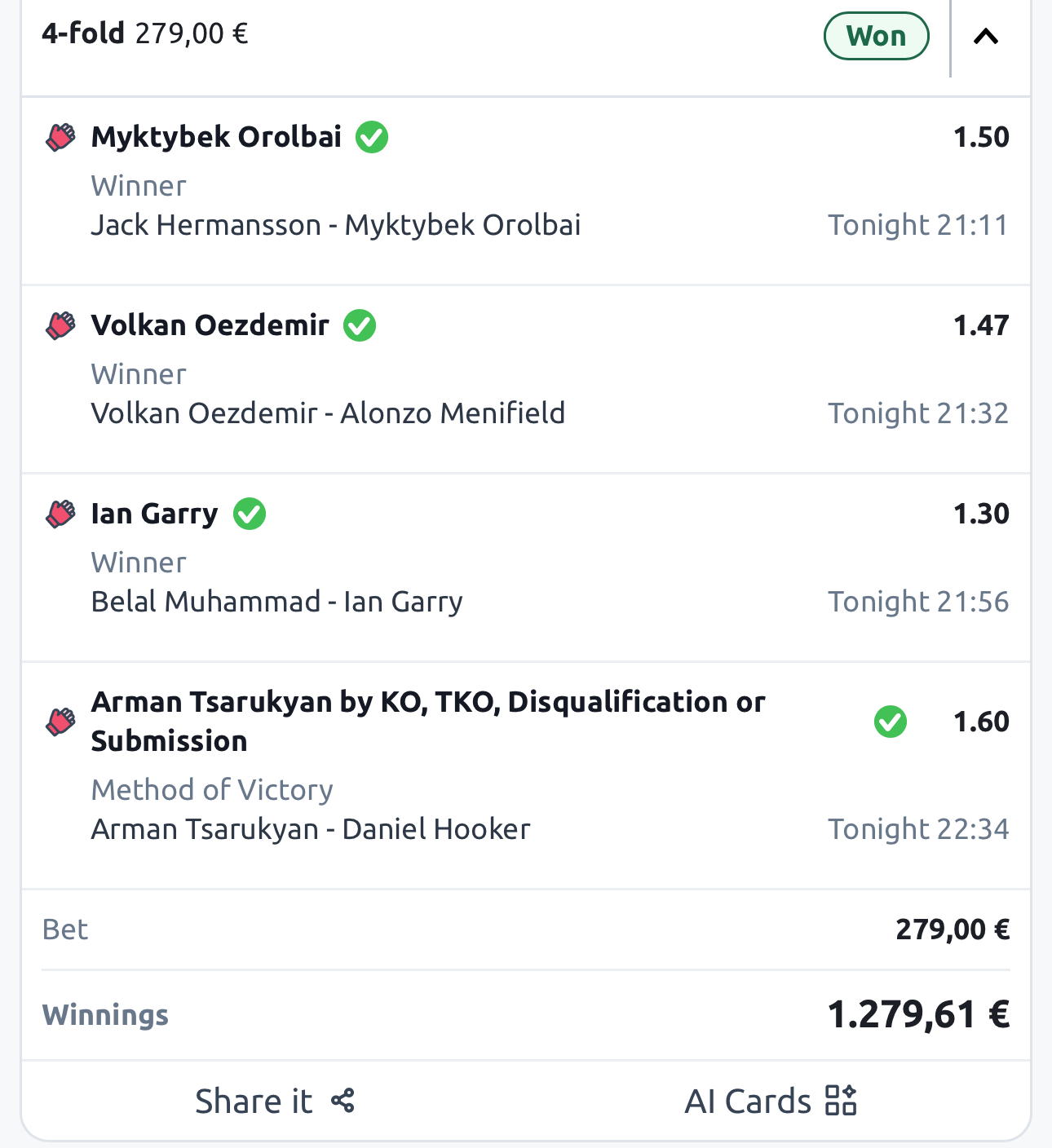Image resolution: width=1052 pixels, height=1148 pixels.
Task: Open the Jack Hermansson - Myktybek Orolbai match
Action: point(336,225)
